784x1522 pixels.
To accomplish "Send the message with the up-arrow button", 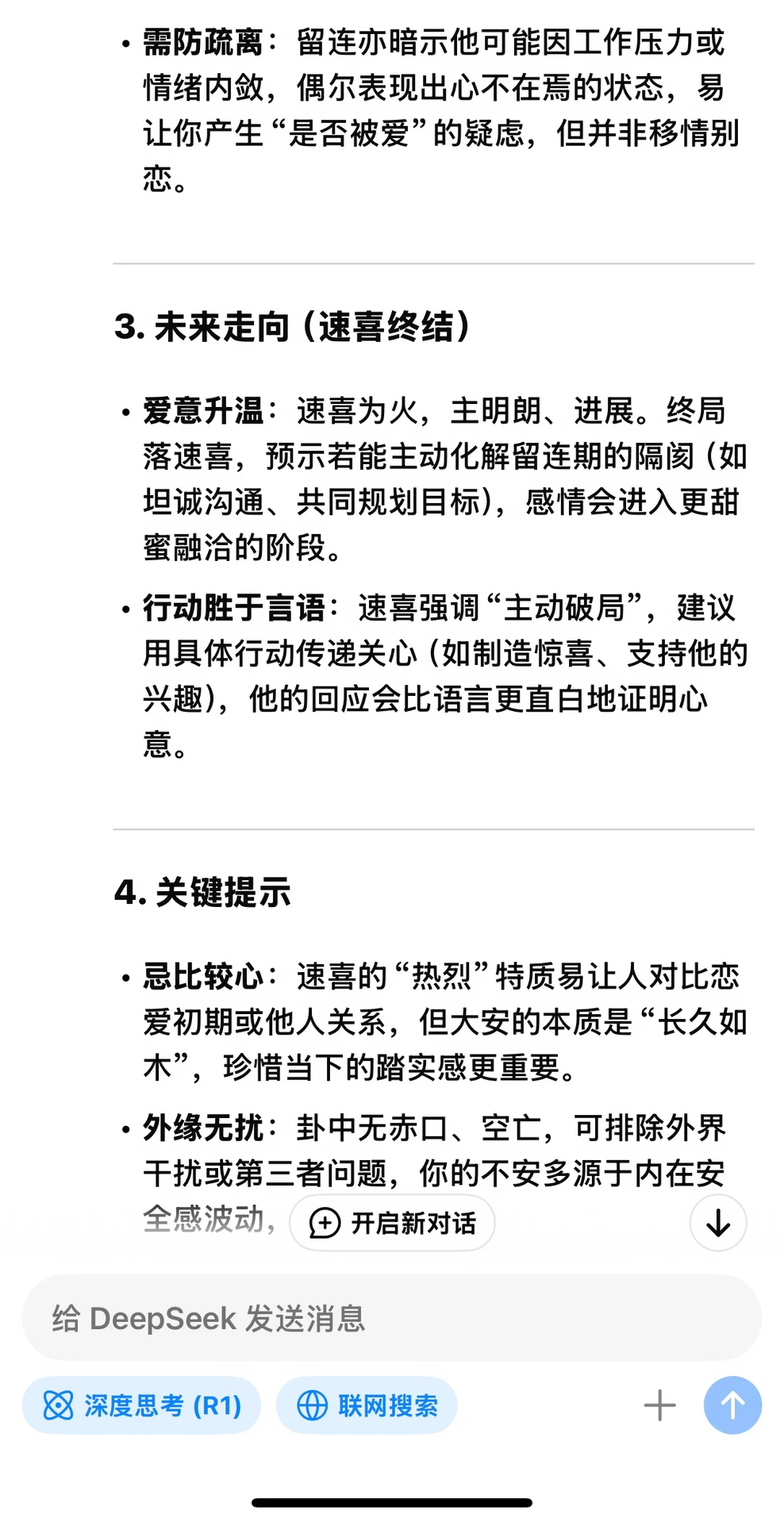I will tap(732, 1405).
